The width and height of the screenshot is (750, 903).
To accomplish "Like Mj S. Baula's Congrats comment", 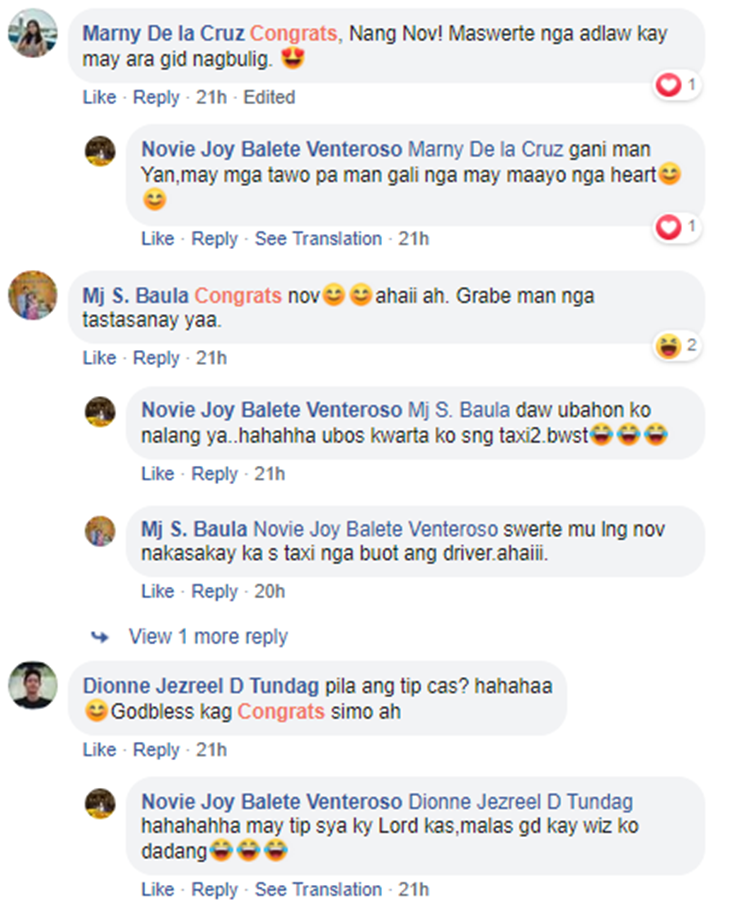I will click(99, 357).
